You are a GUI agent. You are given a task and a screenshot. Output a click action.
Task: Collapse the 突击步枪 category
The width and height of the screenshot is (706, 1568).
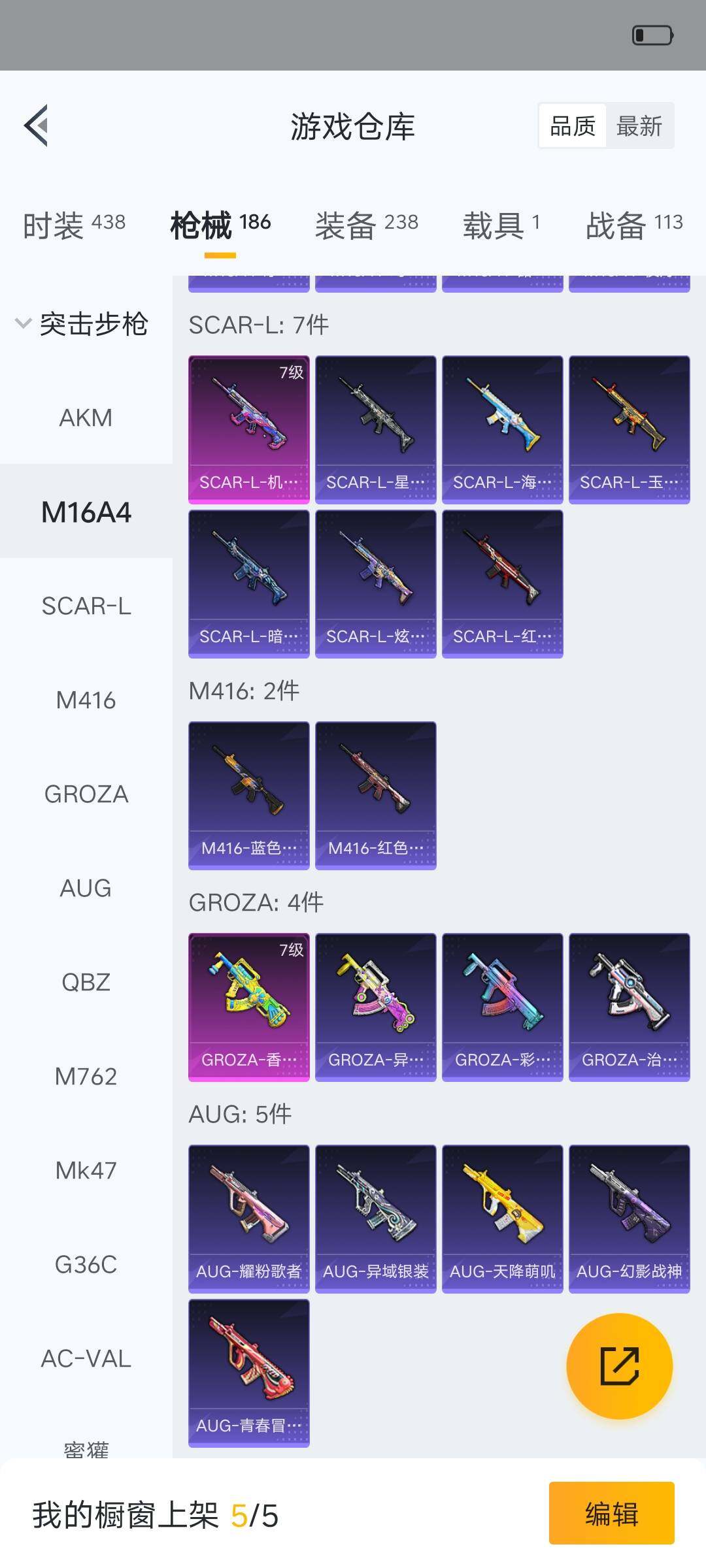click(82, 324)
